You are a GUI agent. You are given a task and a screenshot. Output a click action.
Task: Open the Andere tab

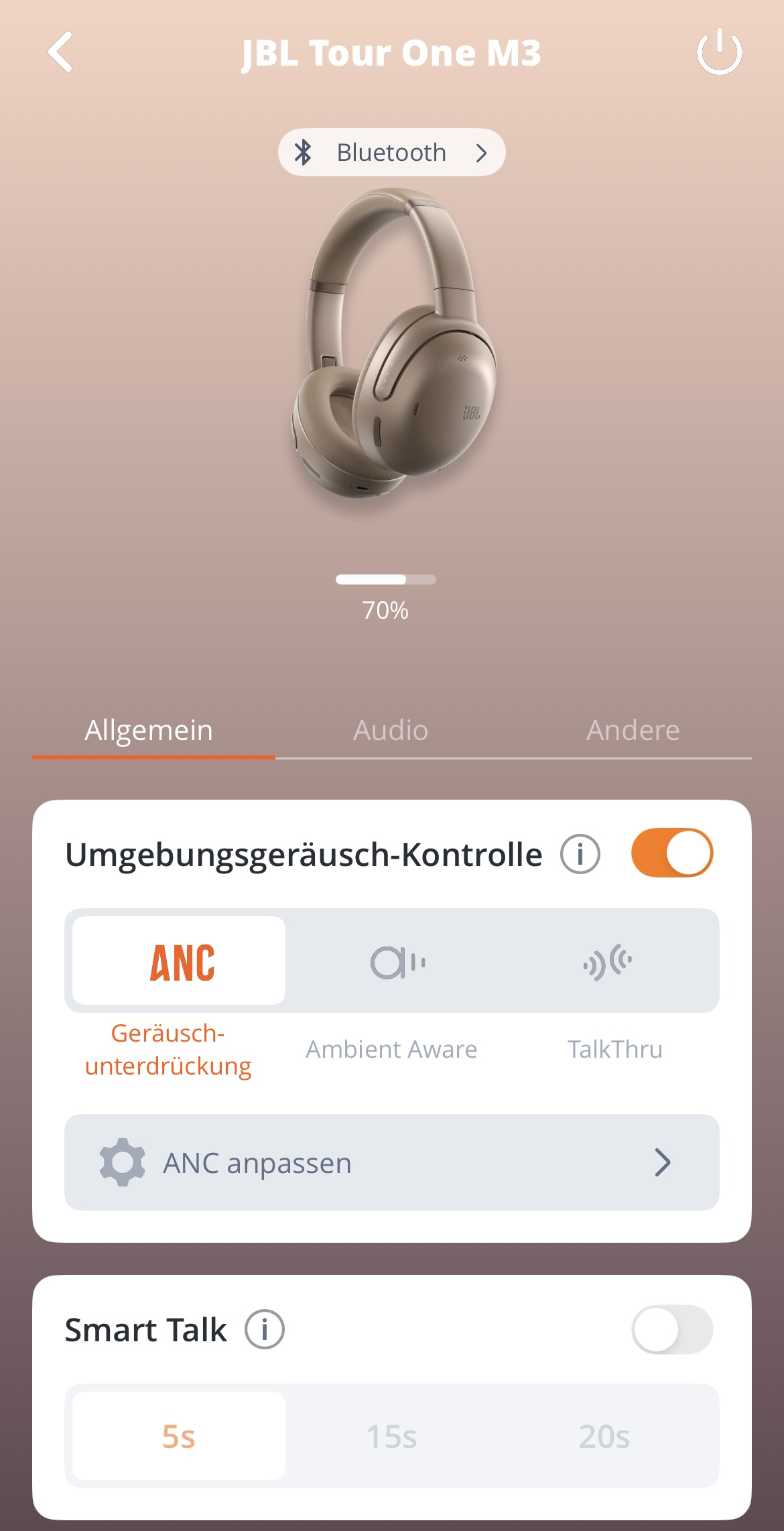633,730
